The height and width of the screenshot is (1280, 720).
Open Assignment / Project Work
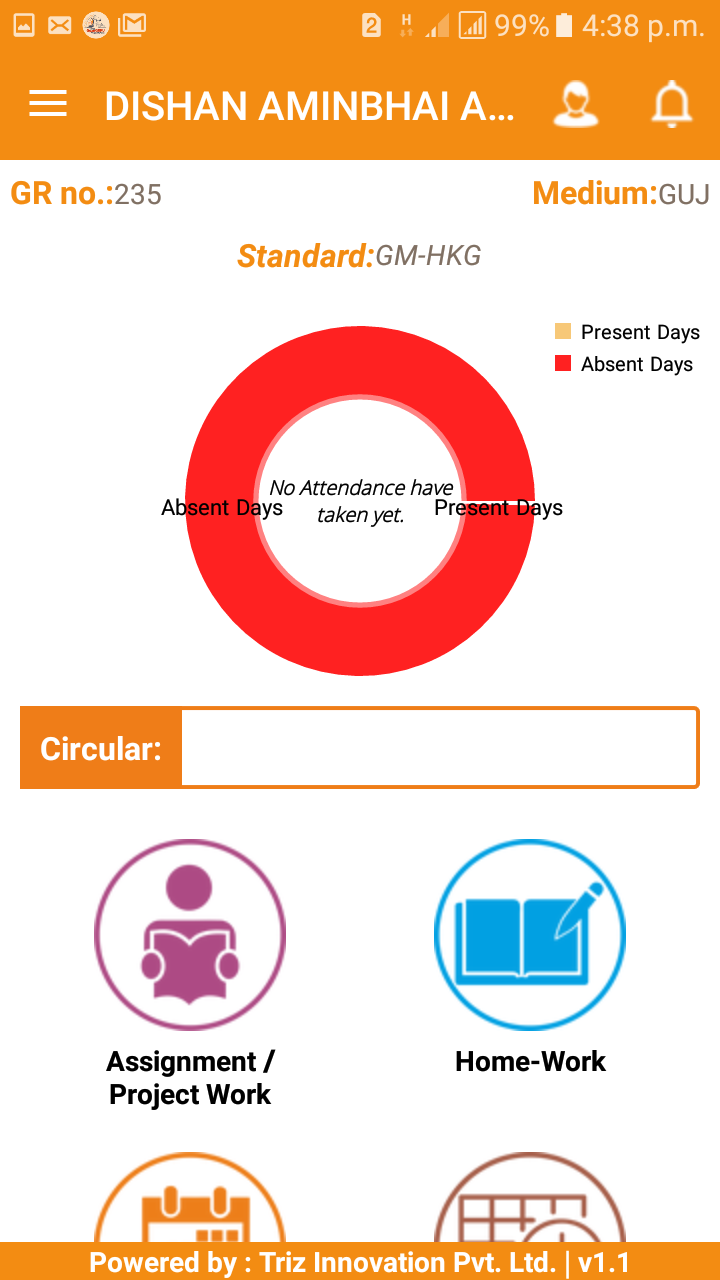pos(190,935)
